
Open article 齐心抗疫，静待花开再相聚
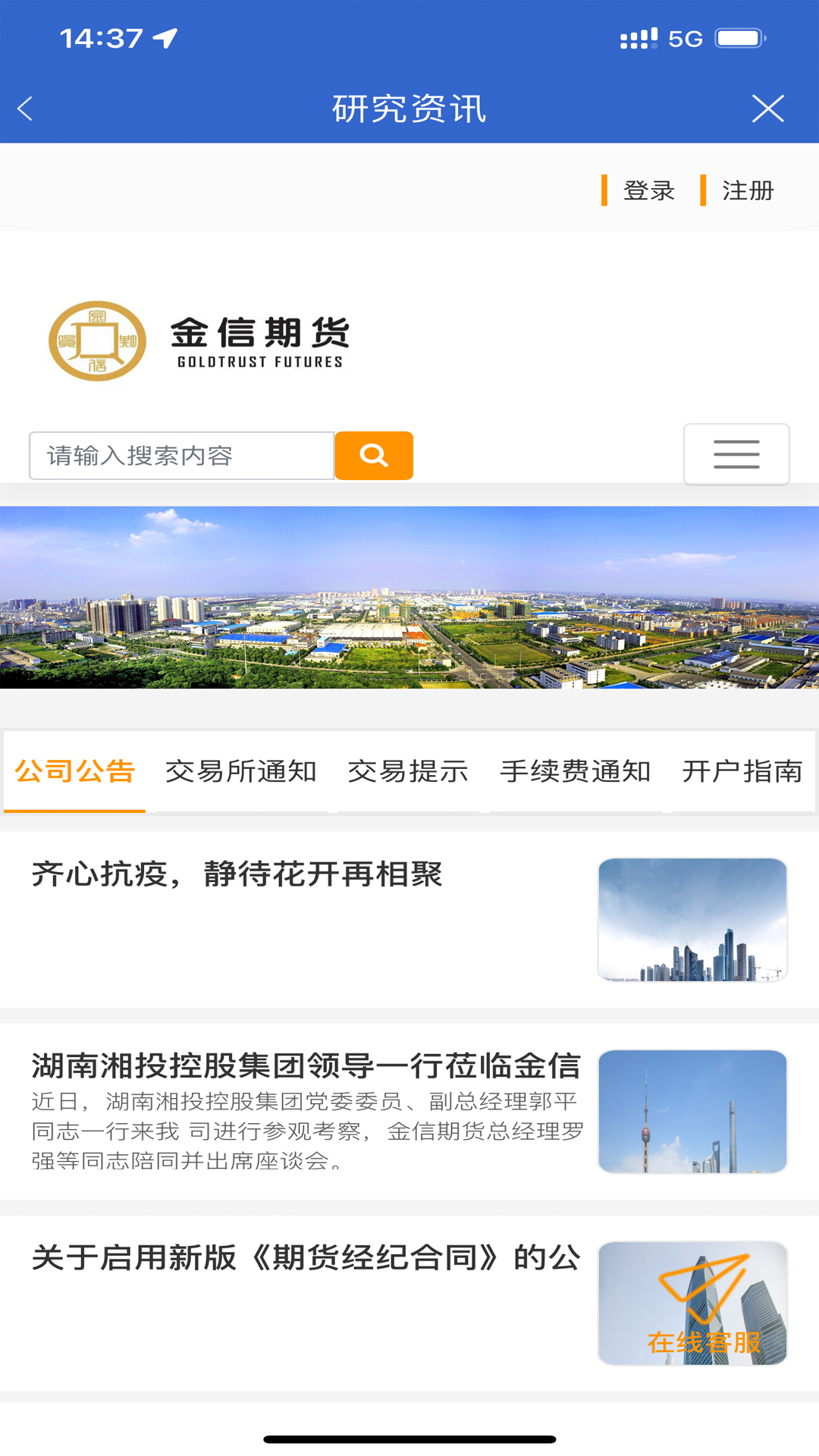[x=237, y=874]
